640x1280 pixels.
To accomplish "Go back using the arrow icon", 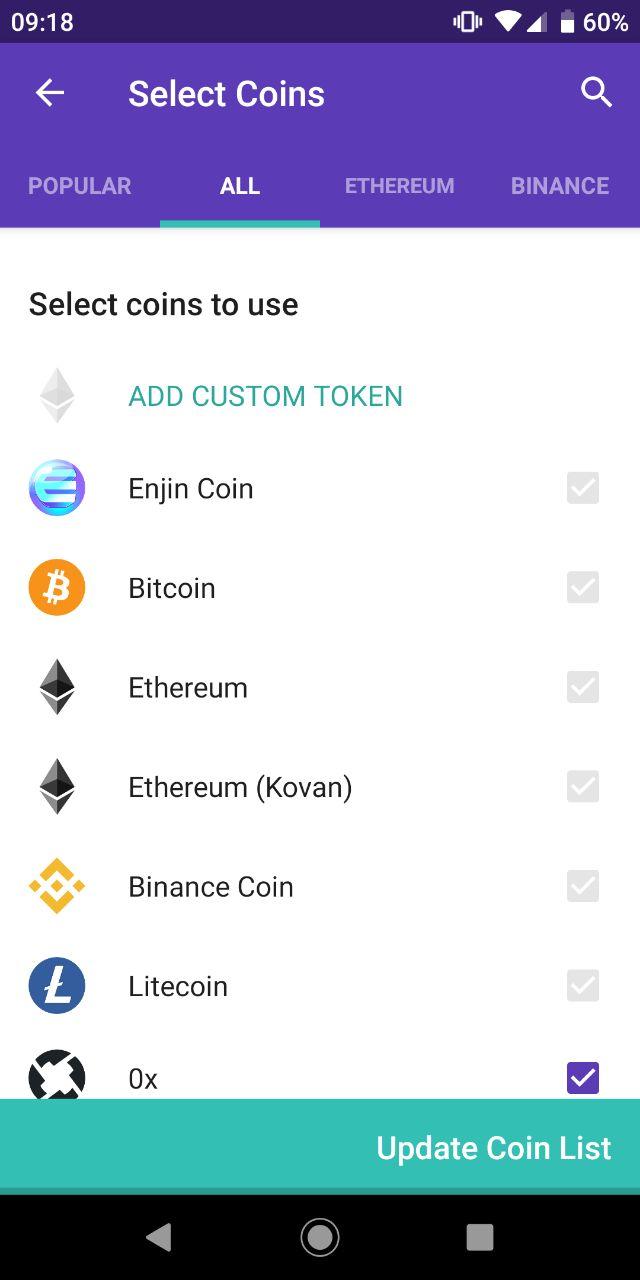I will (50, 93).
